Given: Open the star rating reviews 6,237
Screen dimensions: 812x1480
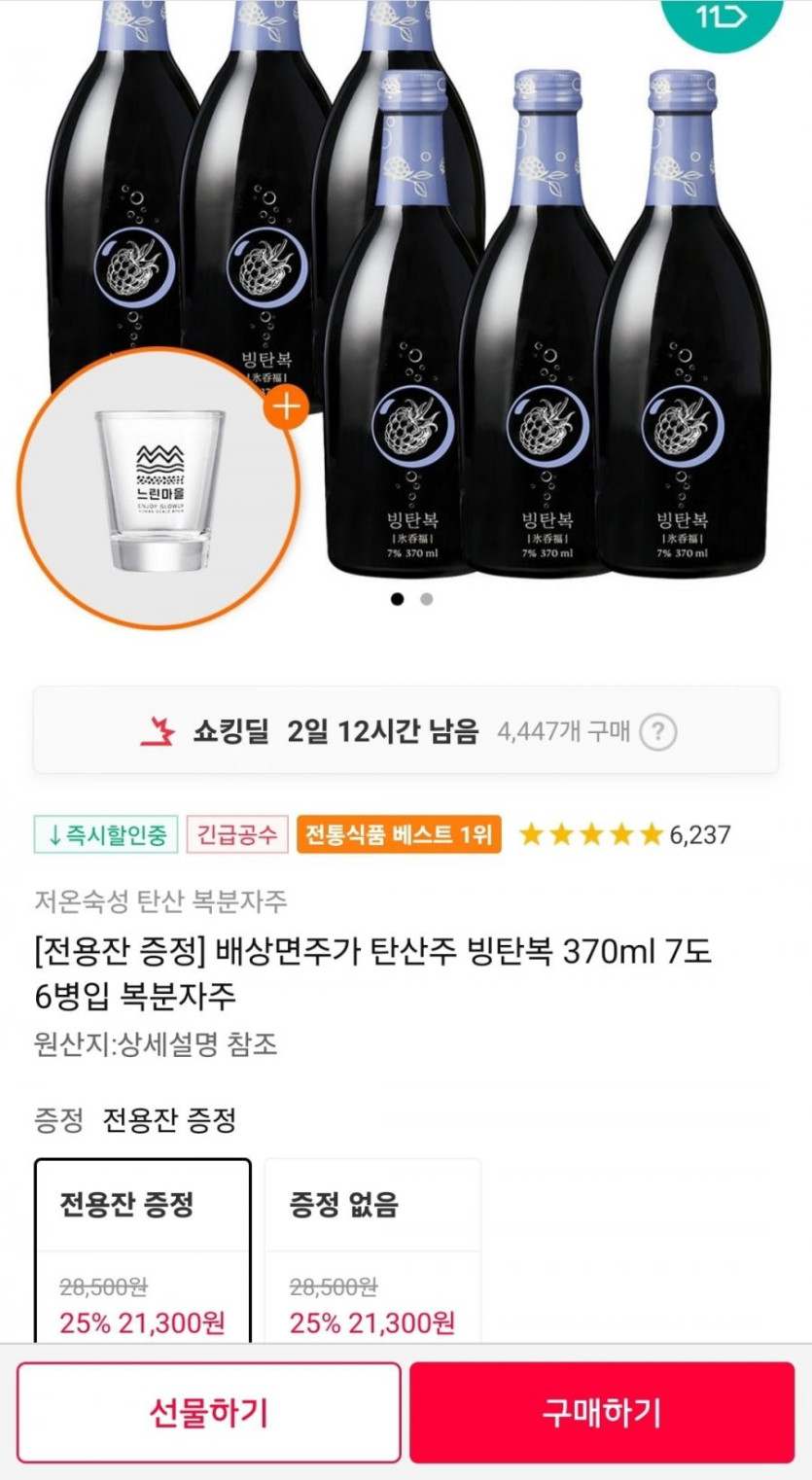Looking at the screenshot, I should (x=624, y=834).
